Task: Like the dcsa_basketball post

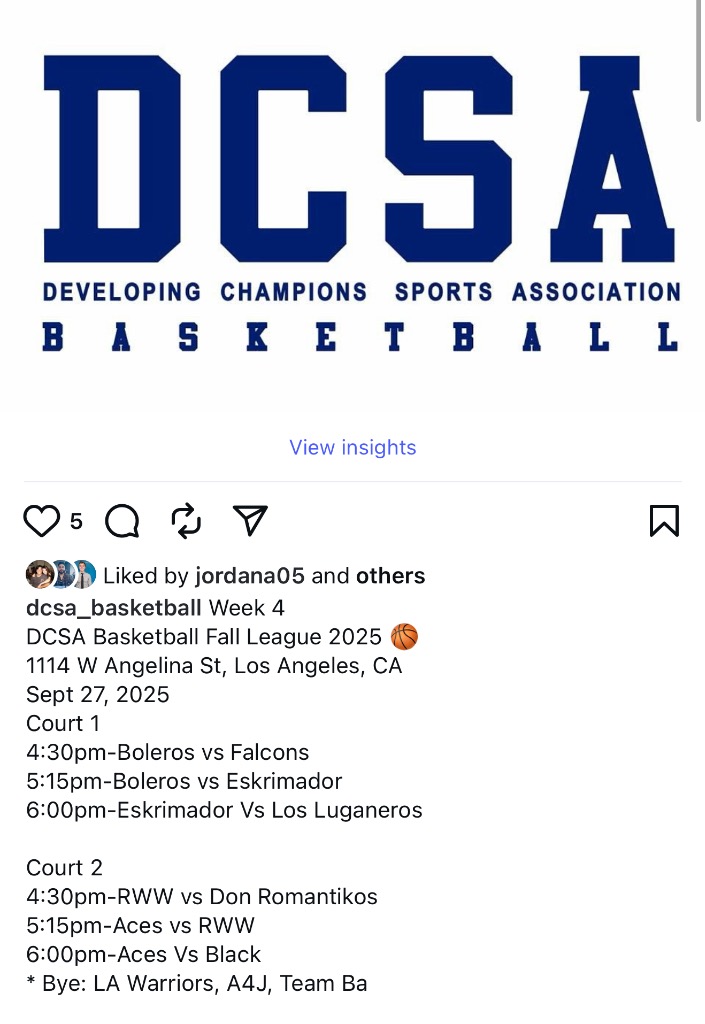Action: tap(41, 521)
